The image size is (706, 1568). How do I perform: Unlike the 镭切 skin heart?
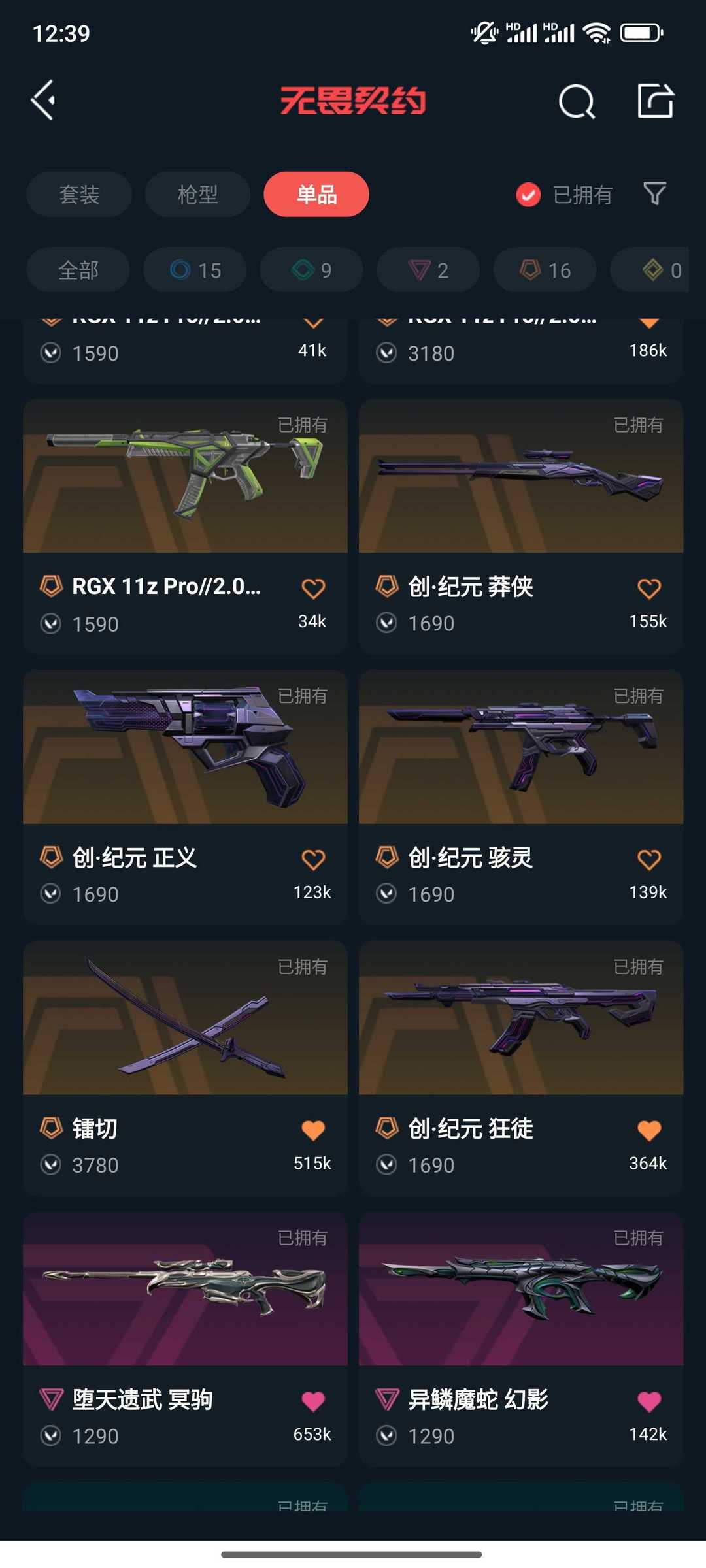point(313,1130)
